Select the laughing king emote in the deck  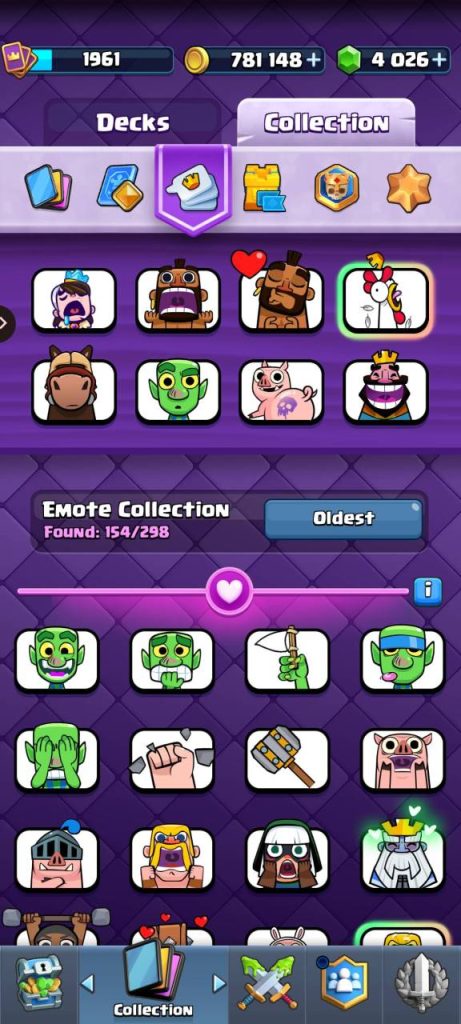point(386,391)
